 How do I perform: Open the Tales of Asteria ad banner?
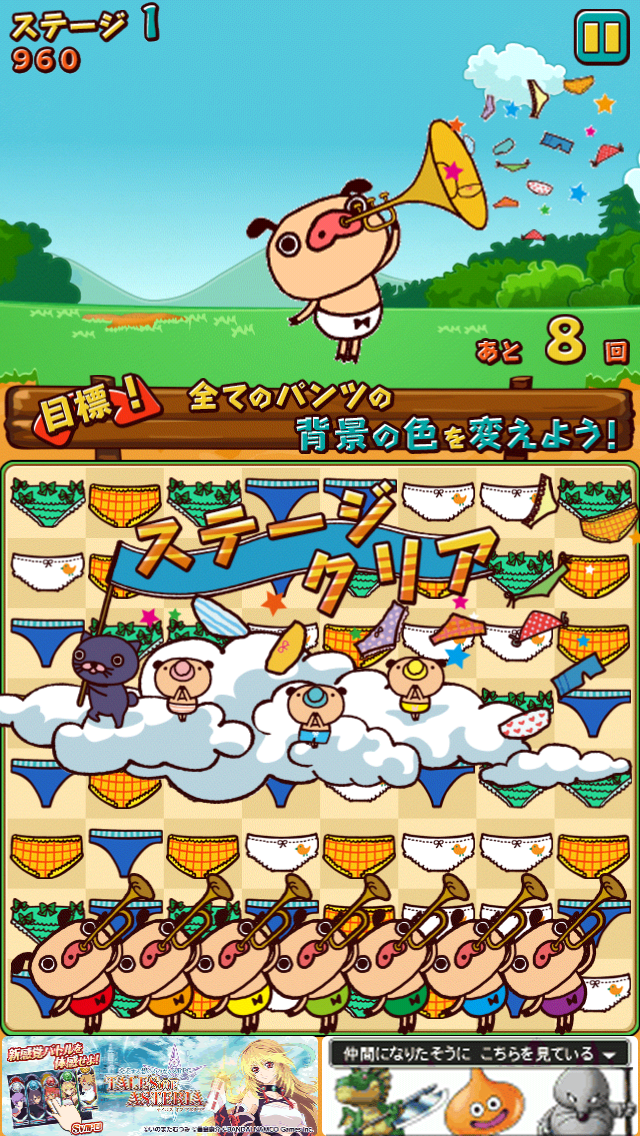(x=160, y=1085)
